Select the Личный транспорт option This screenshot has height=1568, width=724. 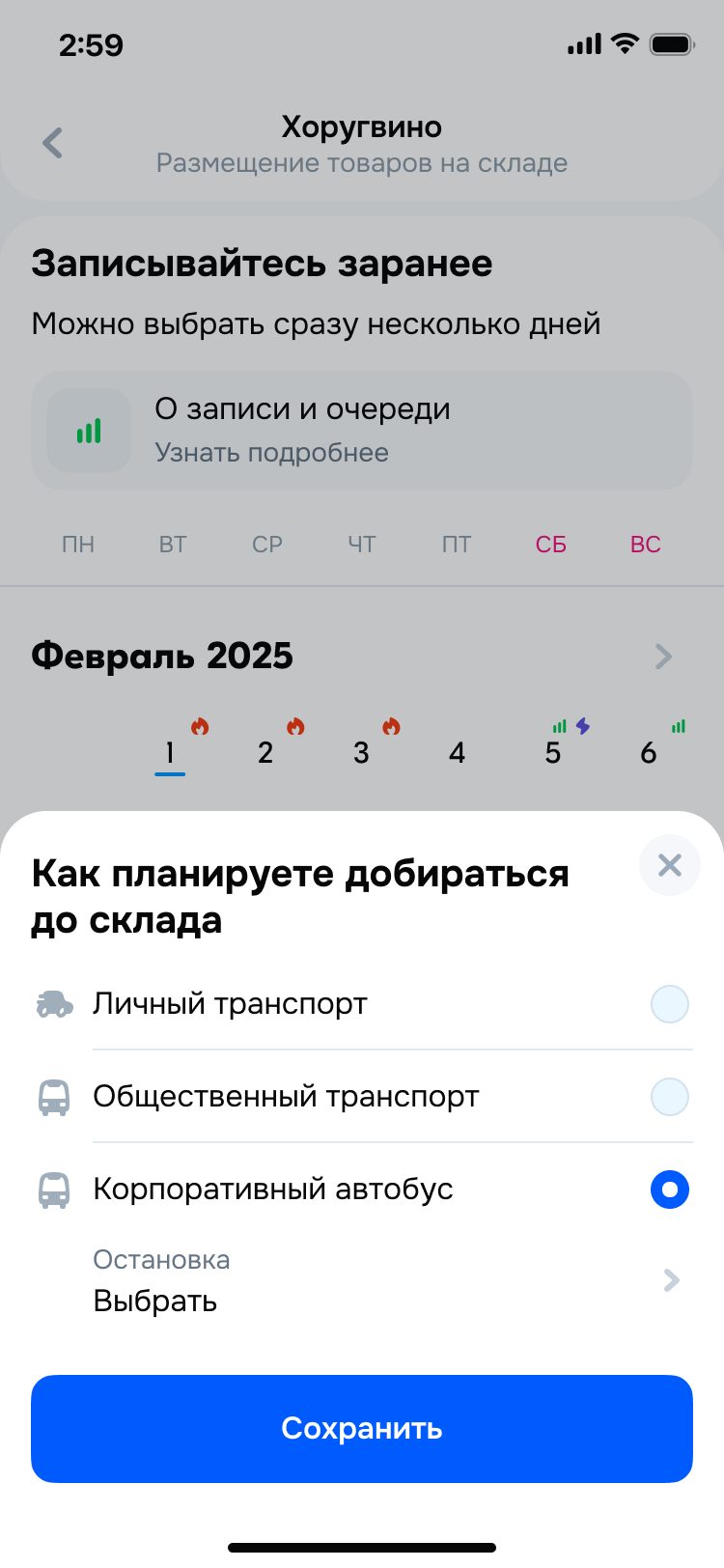coord(362,1004)
